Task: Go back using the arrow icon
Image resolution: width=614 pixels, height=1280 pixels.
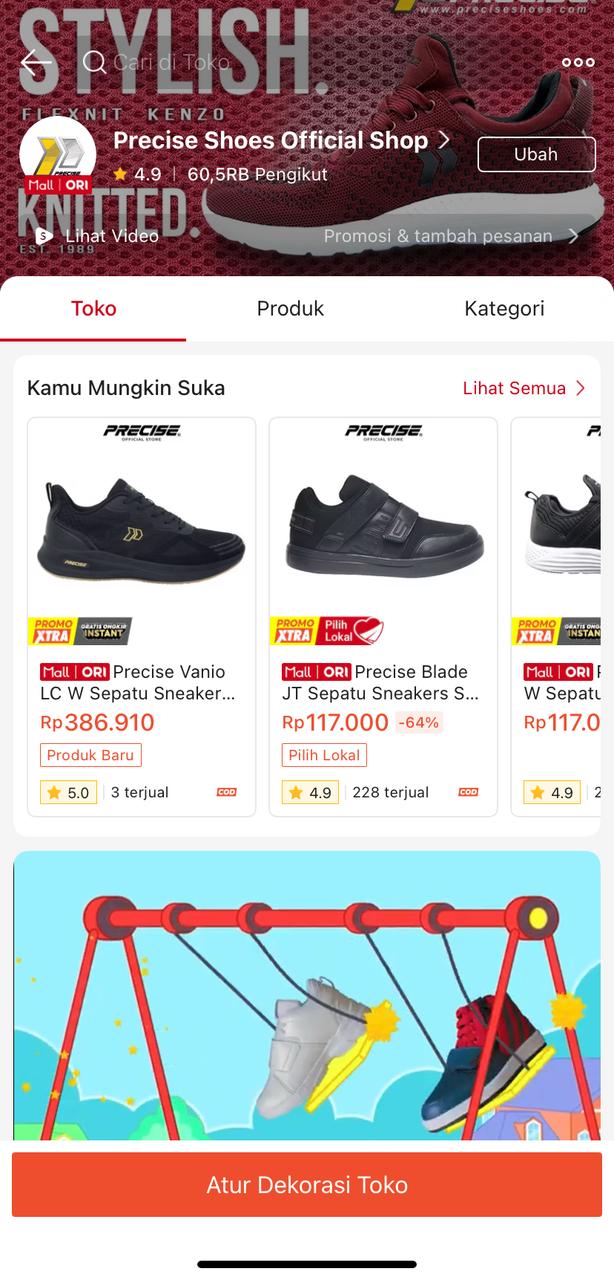Action: [36, 63]
